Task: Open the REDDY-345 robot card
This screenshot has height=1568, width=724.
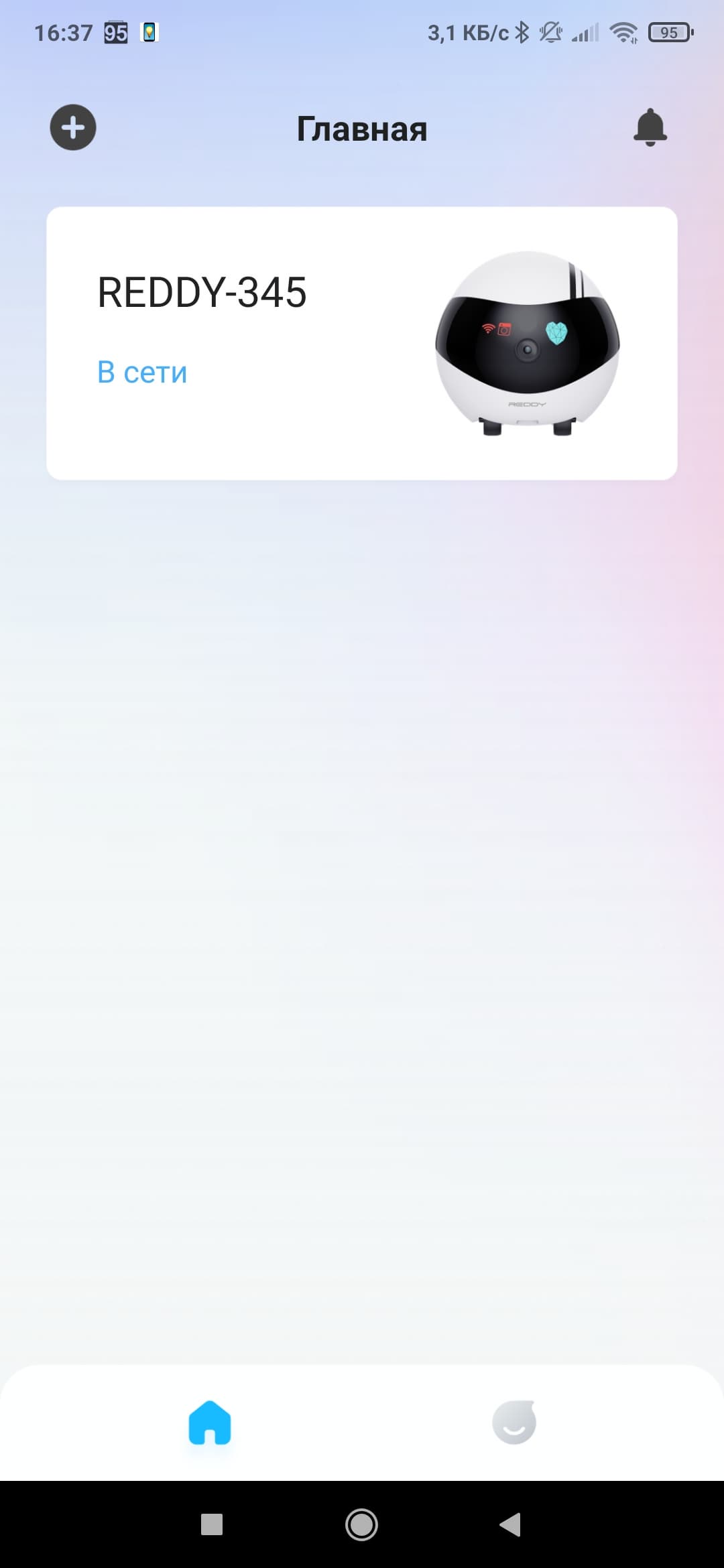Action: pyautogui.click(x=361, y=343)
